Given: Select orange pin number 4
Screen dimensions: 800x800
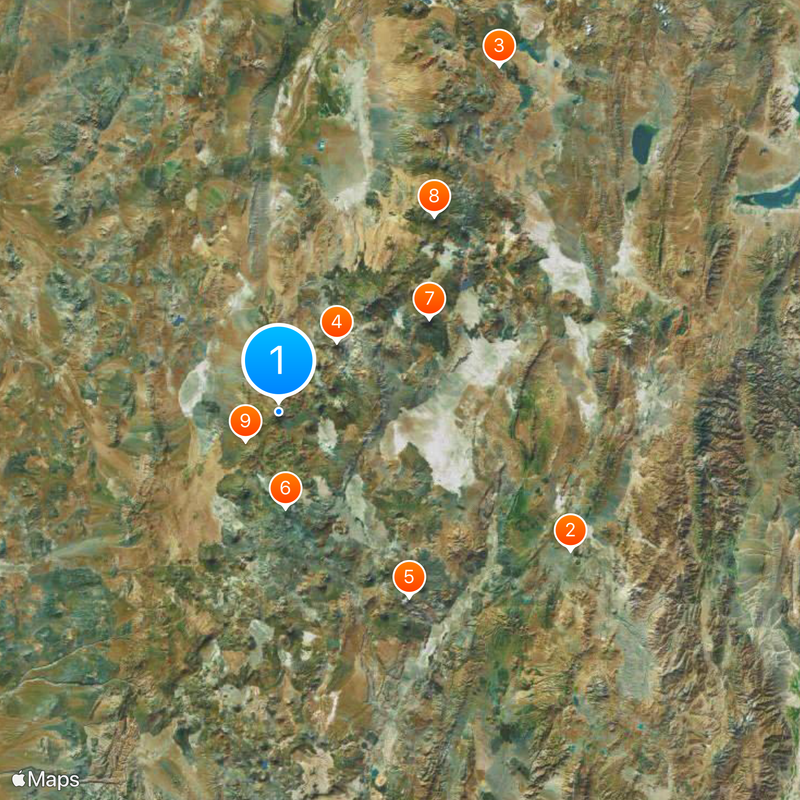Looking at the screenshot, I should click(336, 322).
